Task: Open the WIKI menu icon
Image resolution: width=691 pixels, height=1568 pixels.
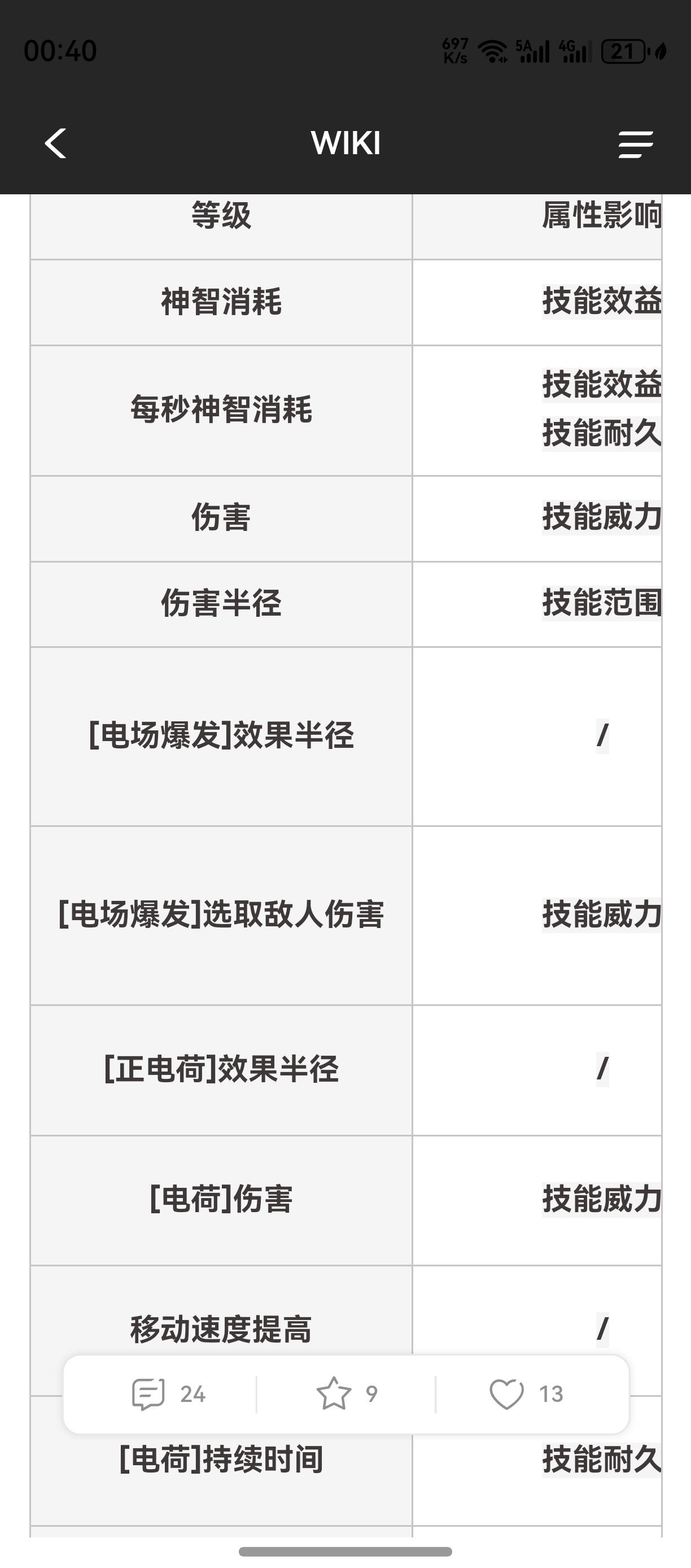Action: tap(635, 144)
